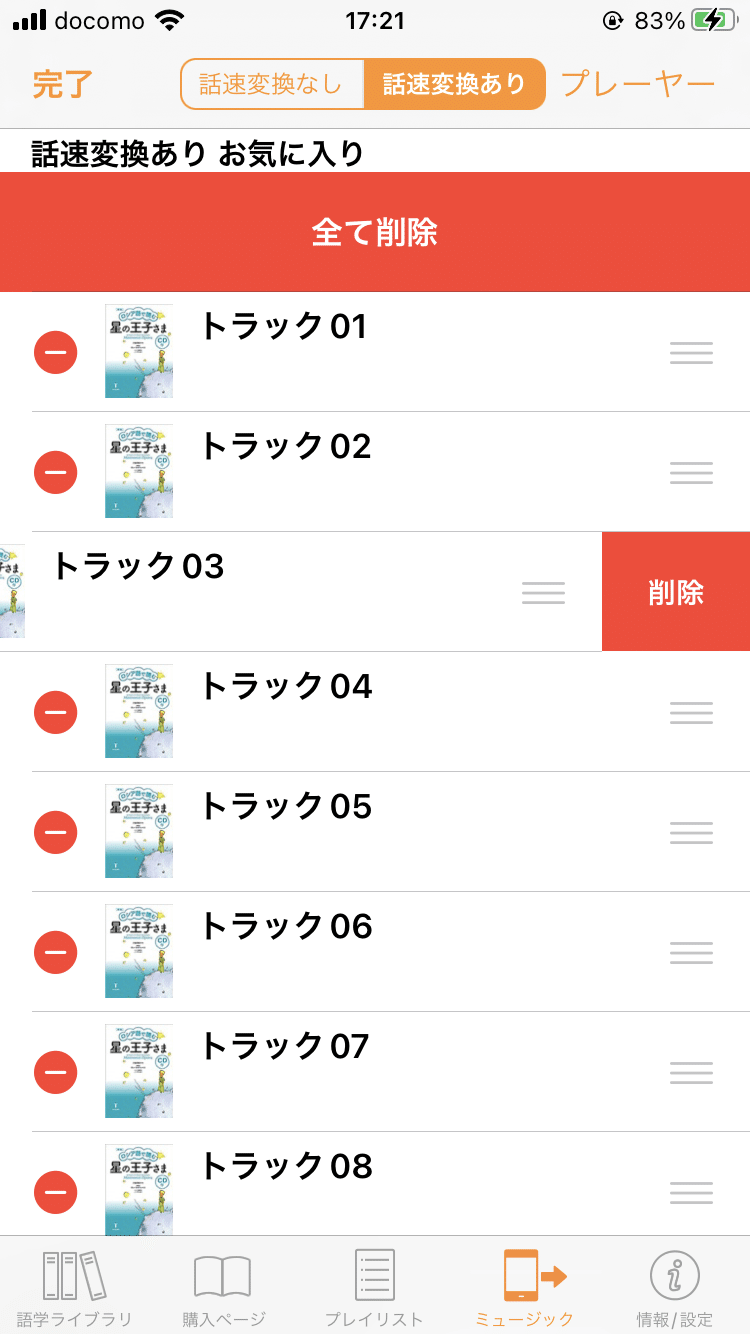Tap the red minus toggle for トラック07
This screenshot has width=750, height=1334.
pos(55,1072)
